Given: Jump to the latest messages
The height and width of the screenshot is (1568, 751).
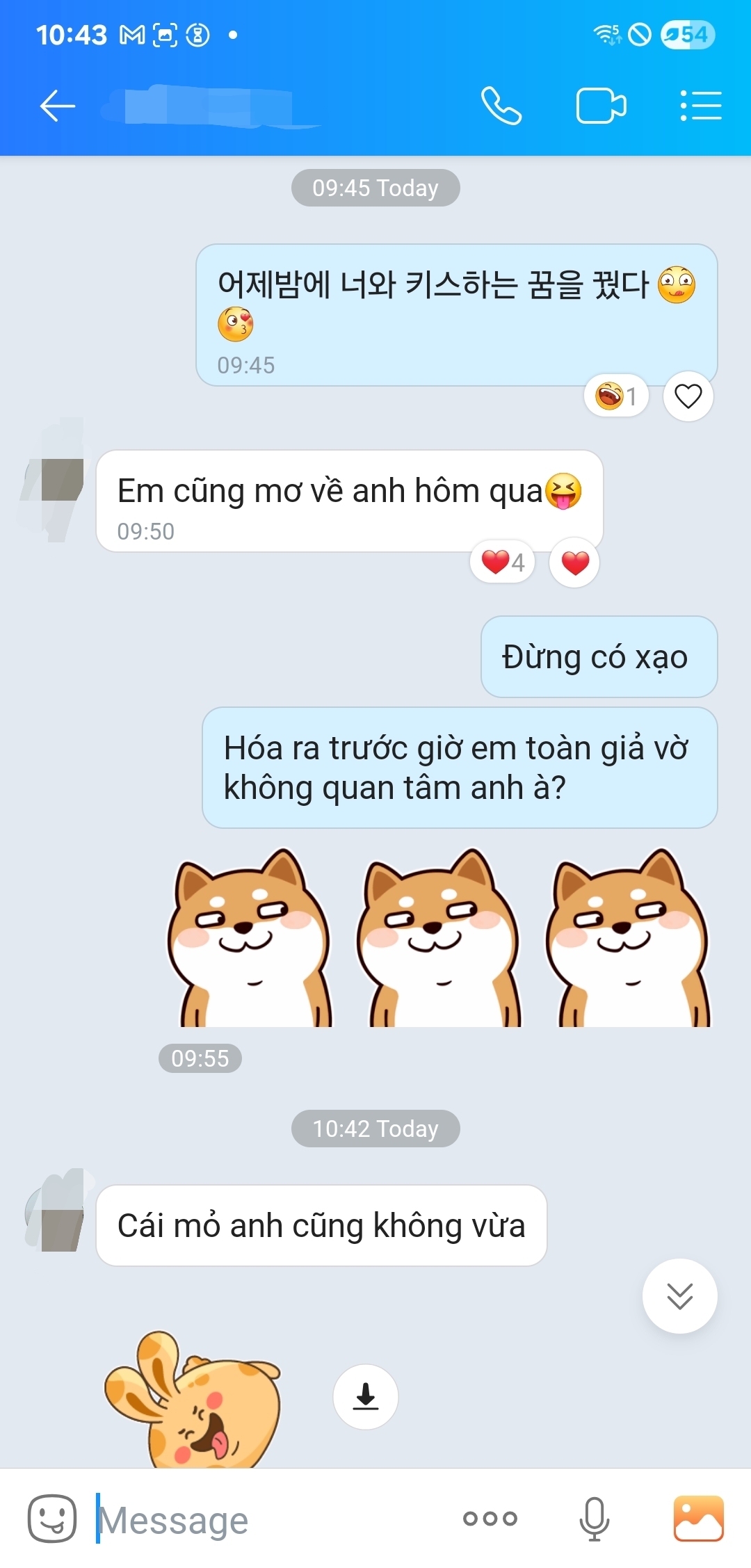Looking at the screenshot, I should click(679, 1296).
